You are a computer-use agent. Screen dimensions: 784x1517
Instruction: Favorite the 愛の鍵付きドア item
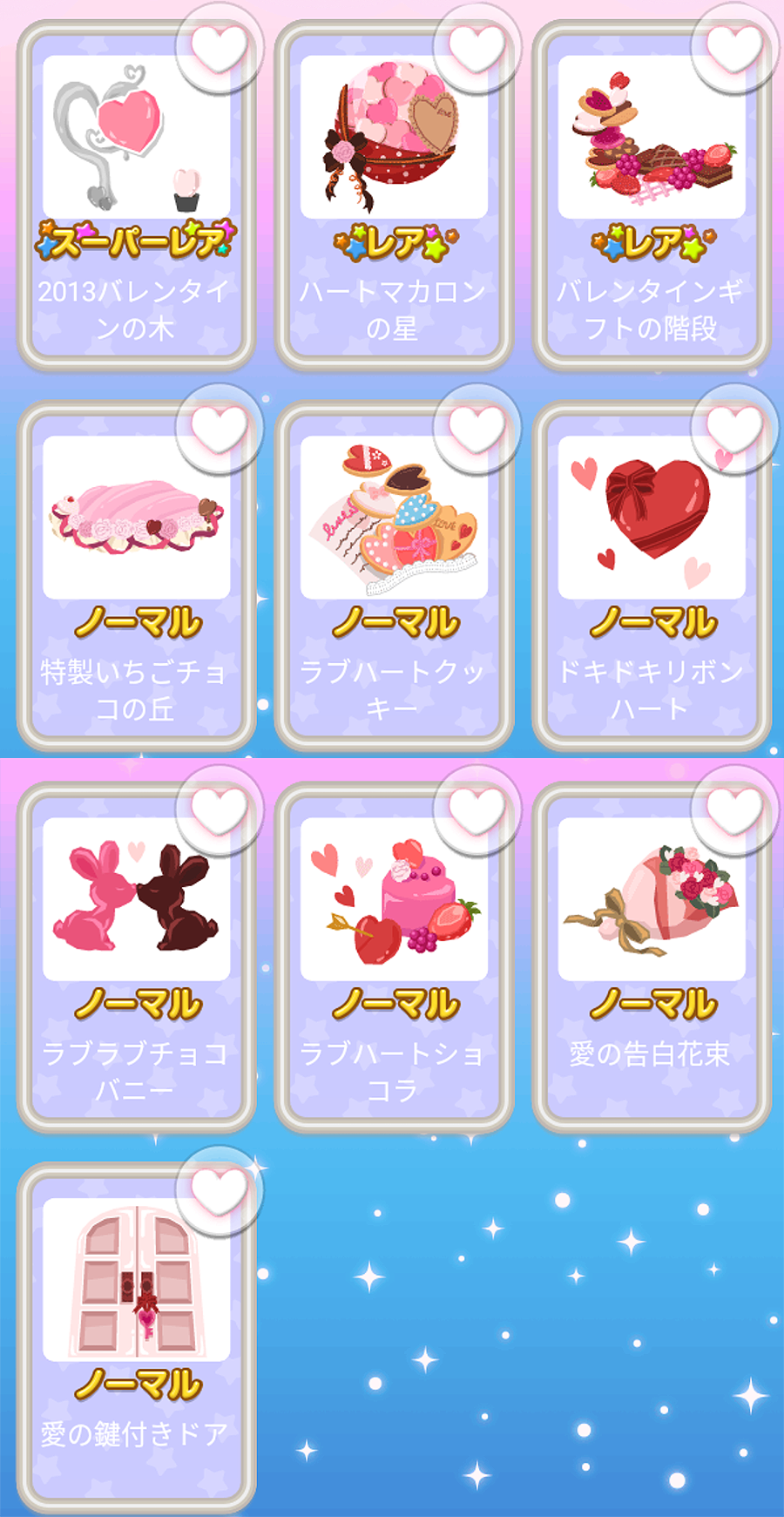[219, 1191]
